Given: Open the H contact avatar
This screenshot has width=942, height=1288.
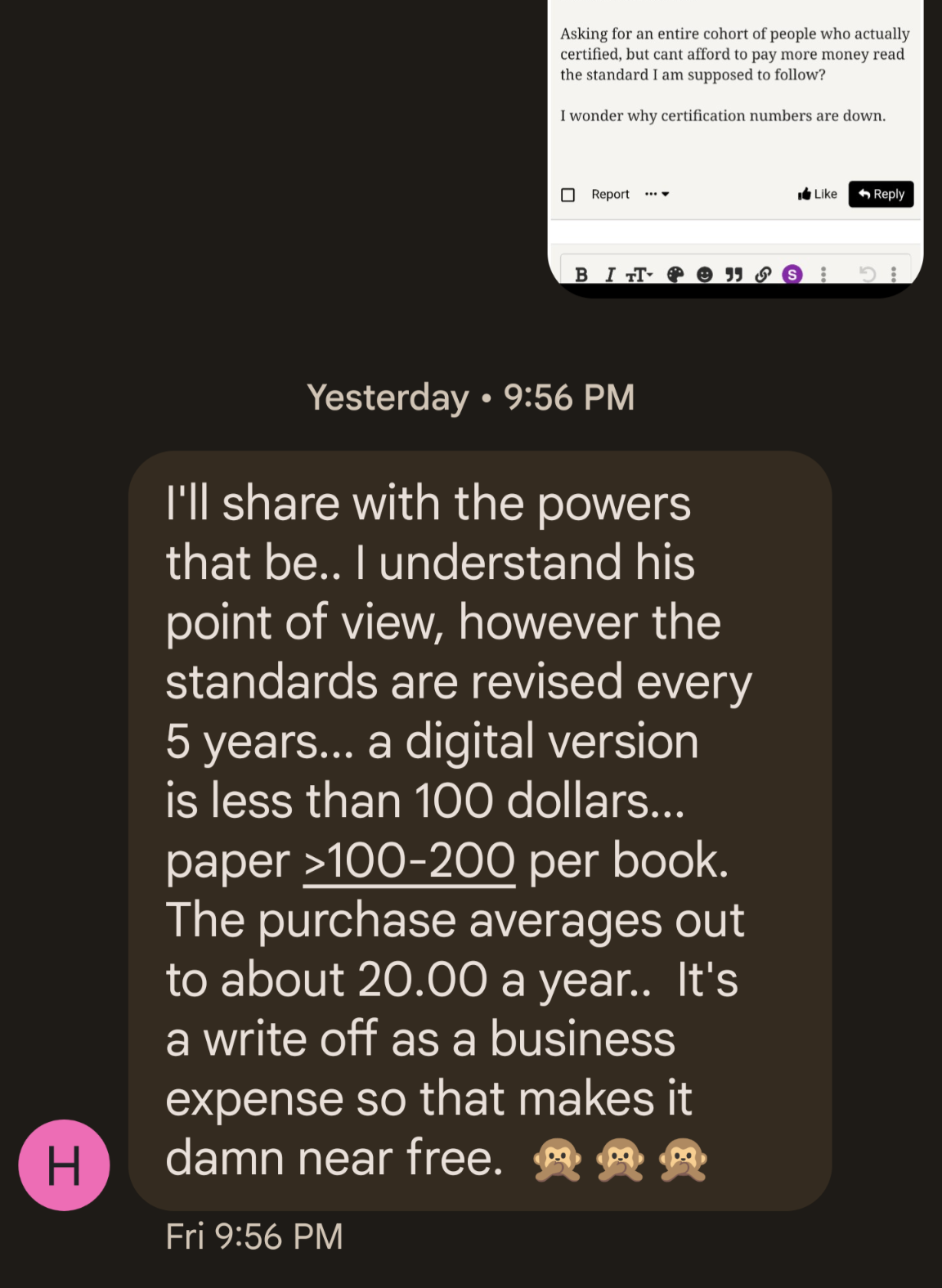Looking at the screenshot, I should pyautogui.click(x=64, y=1165).
